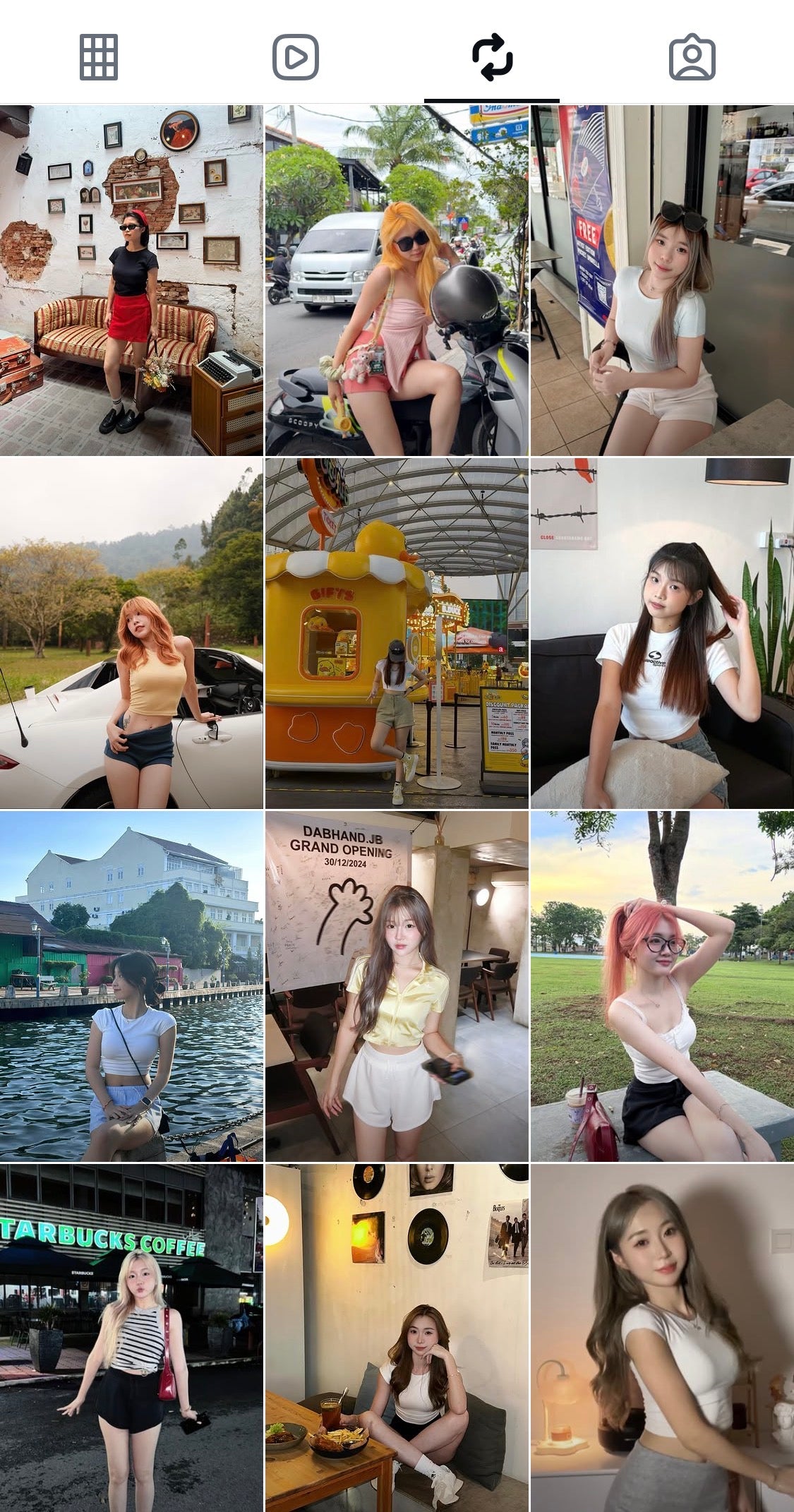The image size is (794, 1512).
Task: Open the DABHAND.JB Grand Opening post
Action: point(397,986)
